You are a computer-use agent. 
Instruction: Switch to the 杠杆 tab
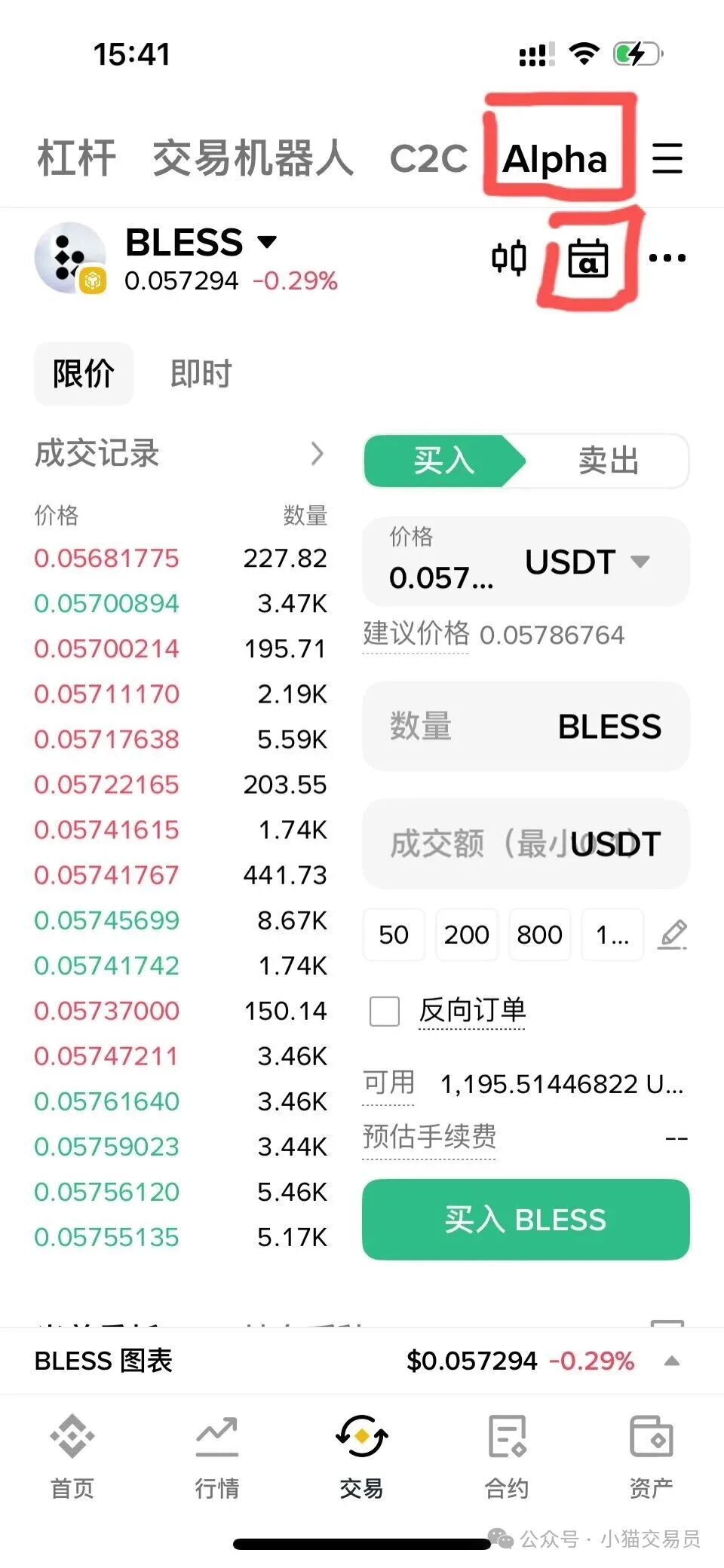pos(76,159)
